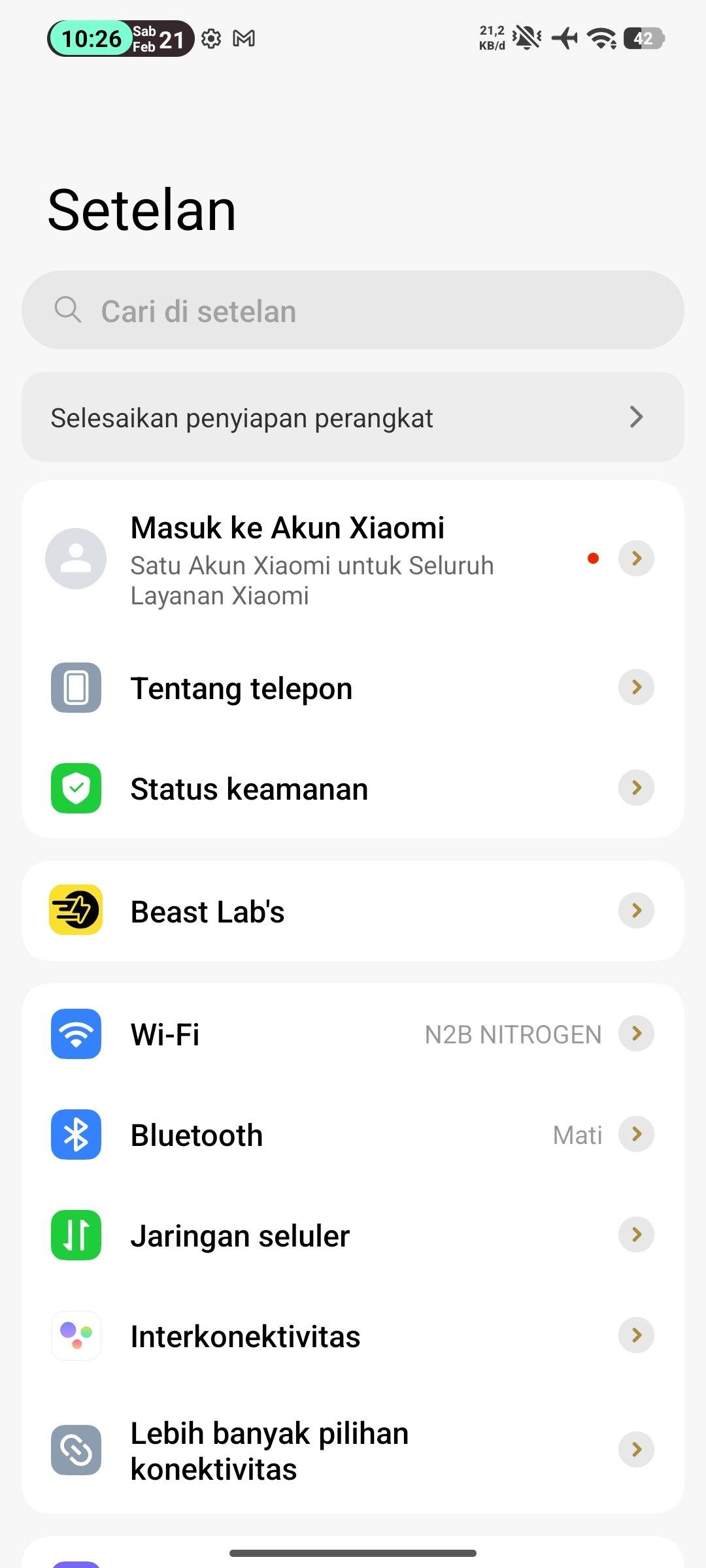Open Jaringan seluler
Viewport: 706px width, 1568px height.
click(353, 1235)
